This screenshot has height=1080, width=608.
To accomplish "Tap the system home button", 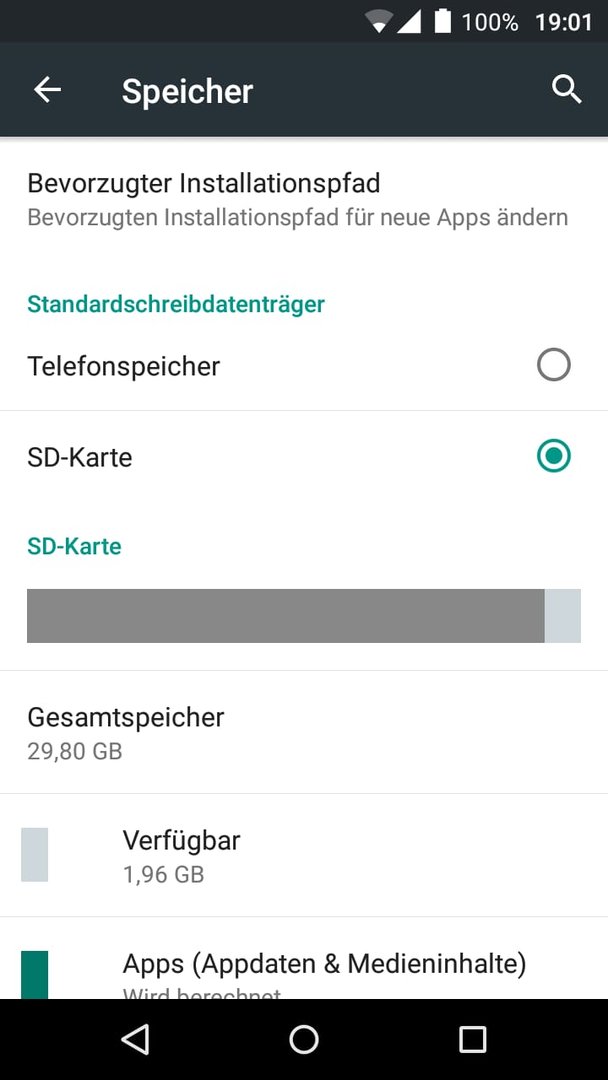I will [x=304, y=1039].
